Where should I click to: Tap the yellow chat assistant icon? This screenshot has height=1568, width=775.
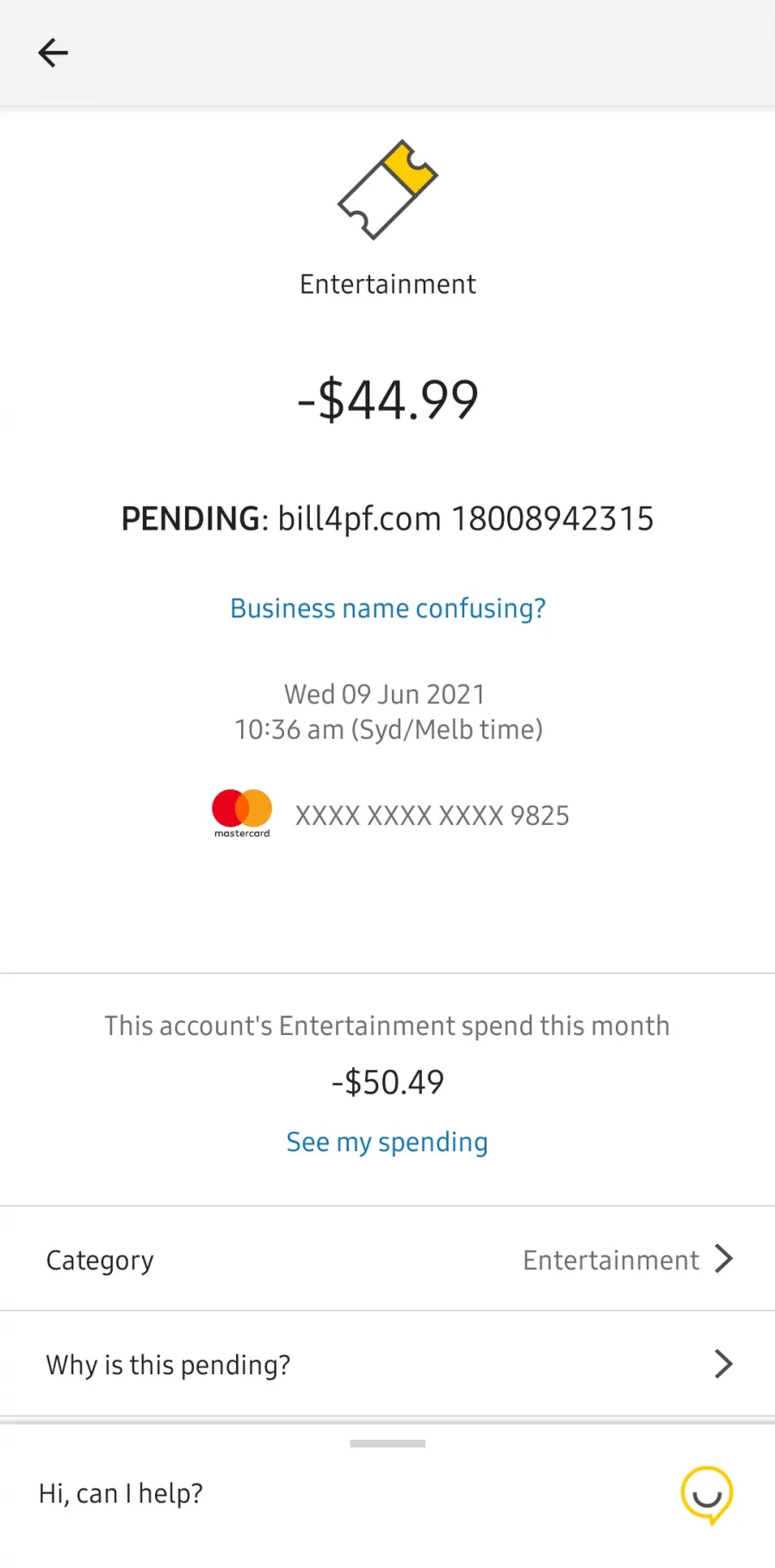point(707,1496)
